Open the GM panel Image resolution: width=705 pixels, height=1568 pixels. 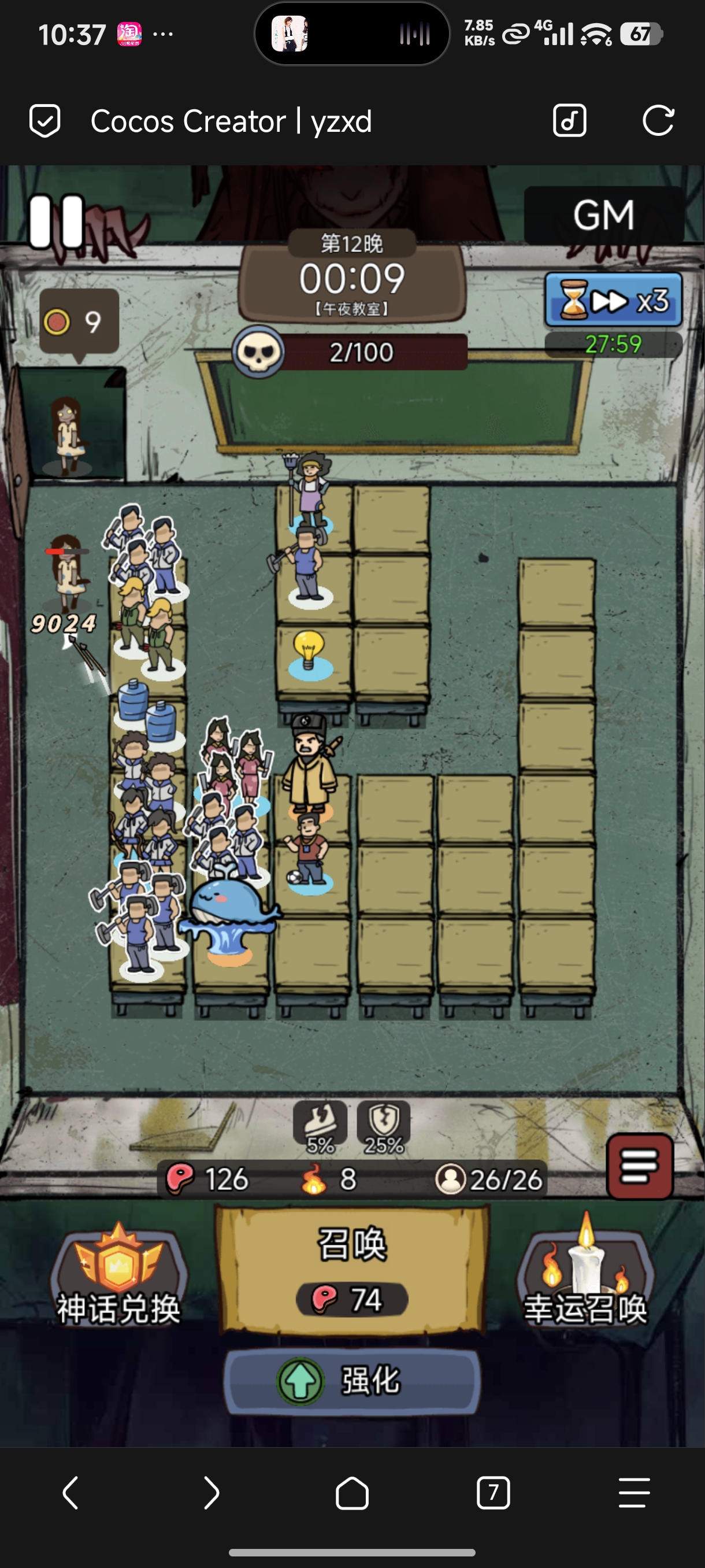coord(603,216)
